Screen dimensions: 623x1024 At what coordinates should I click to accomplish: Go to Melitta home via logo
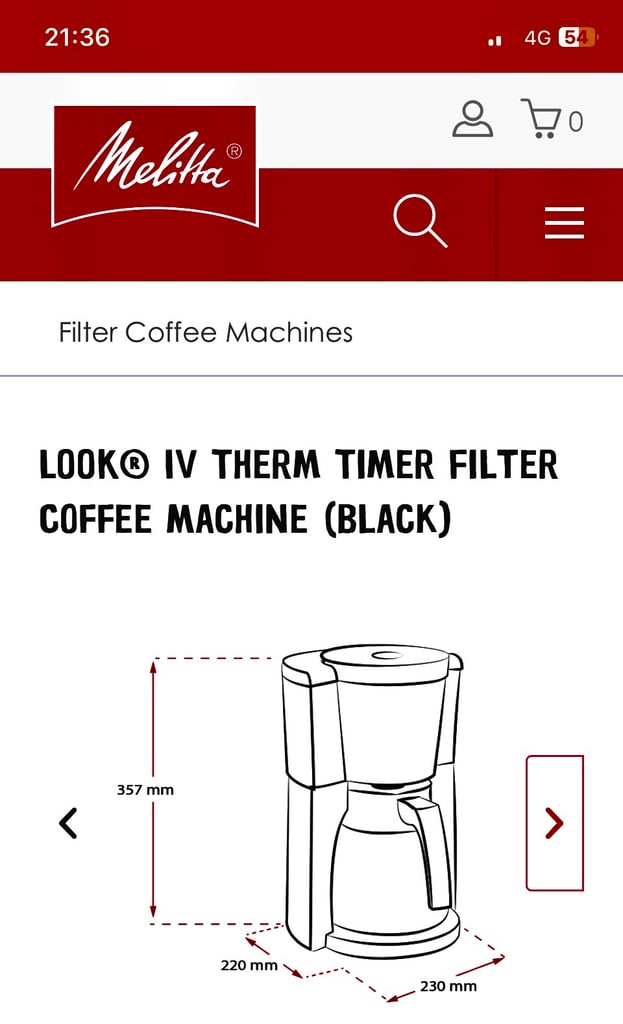(x=155, y=166)
